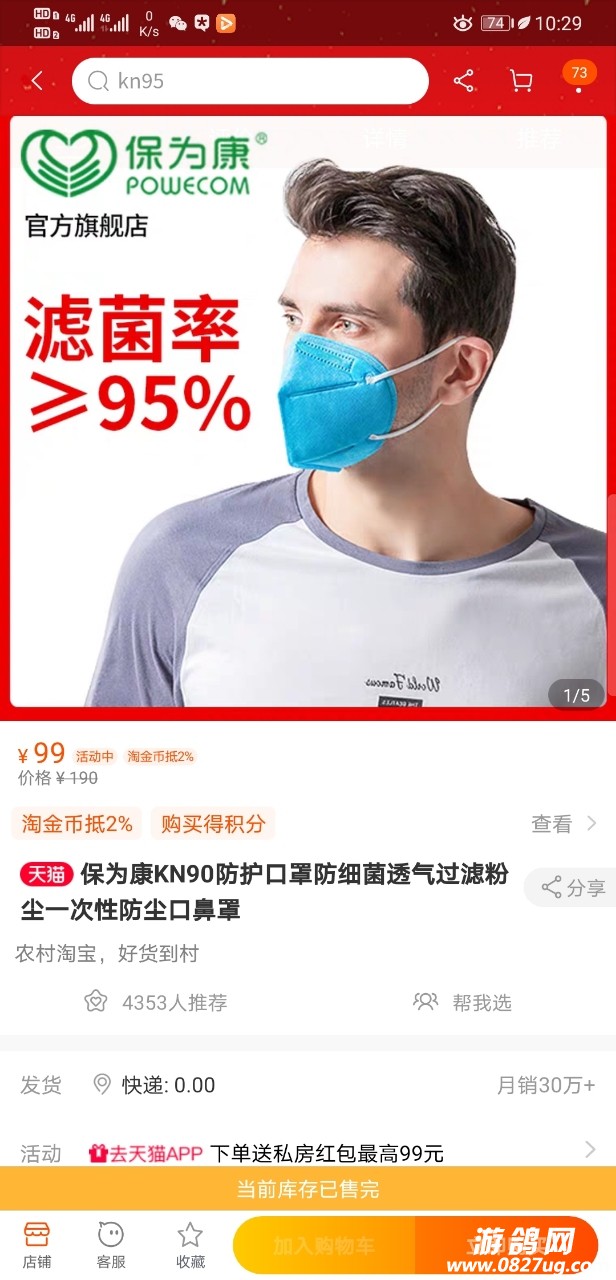Screen dimensions: 616x1280
Task: Open 4353人推荐 recommendations
Action: click(x=156, y=1002)
